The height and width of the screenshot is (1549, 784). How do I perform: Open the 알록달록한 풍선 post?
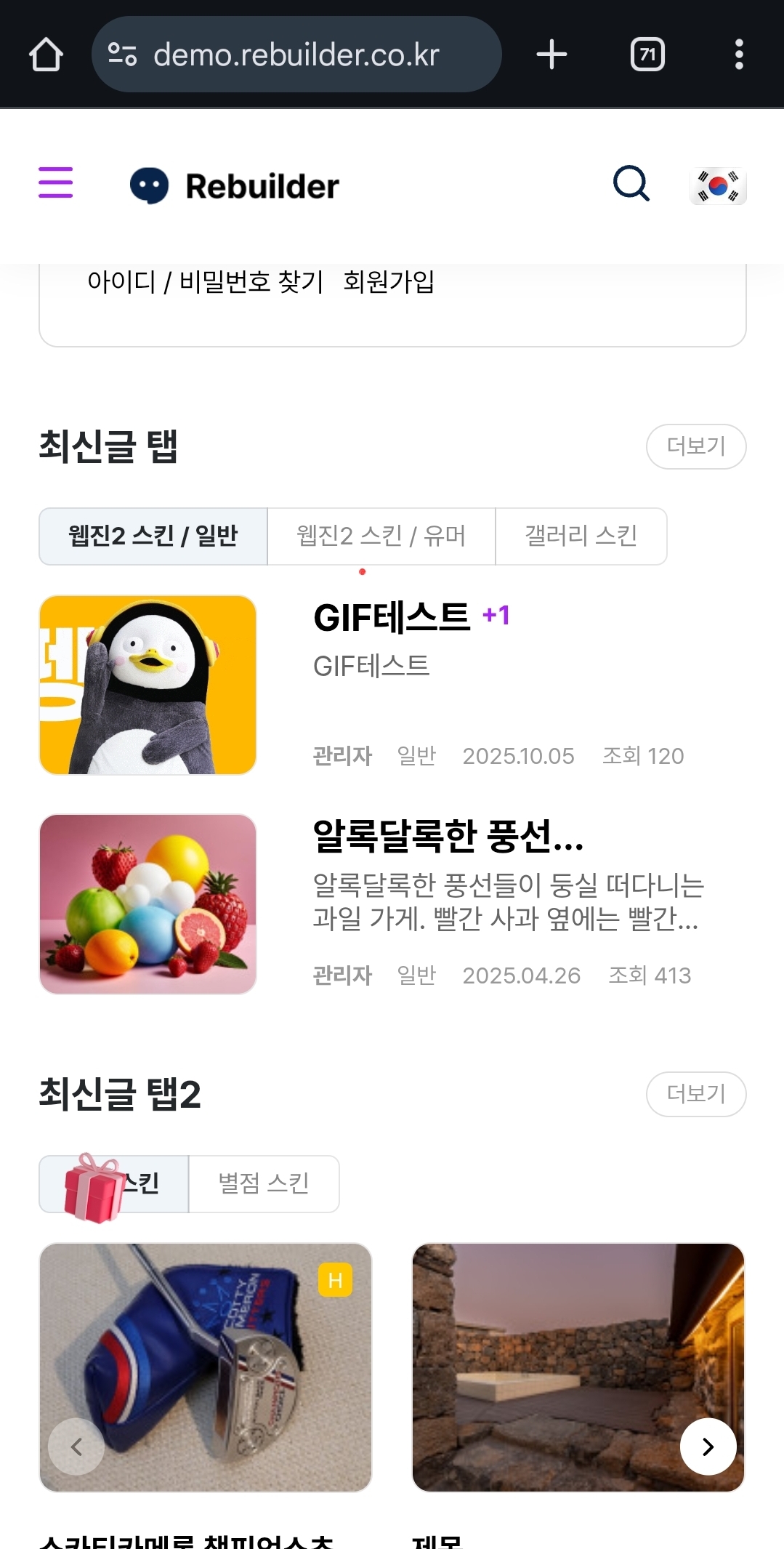(448, 836)
